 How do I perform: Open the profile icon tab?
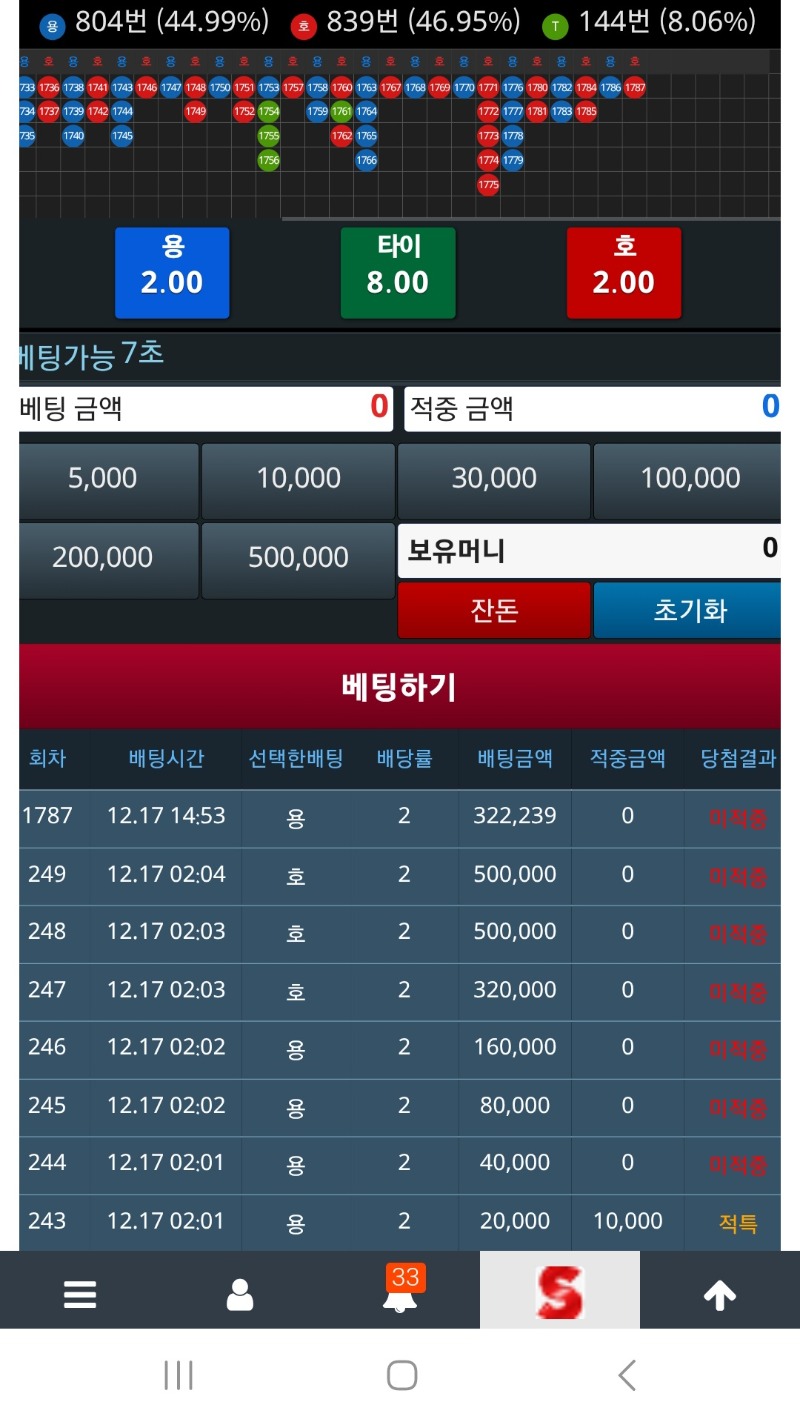click(x=240, y=1294)
